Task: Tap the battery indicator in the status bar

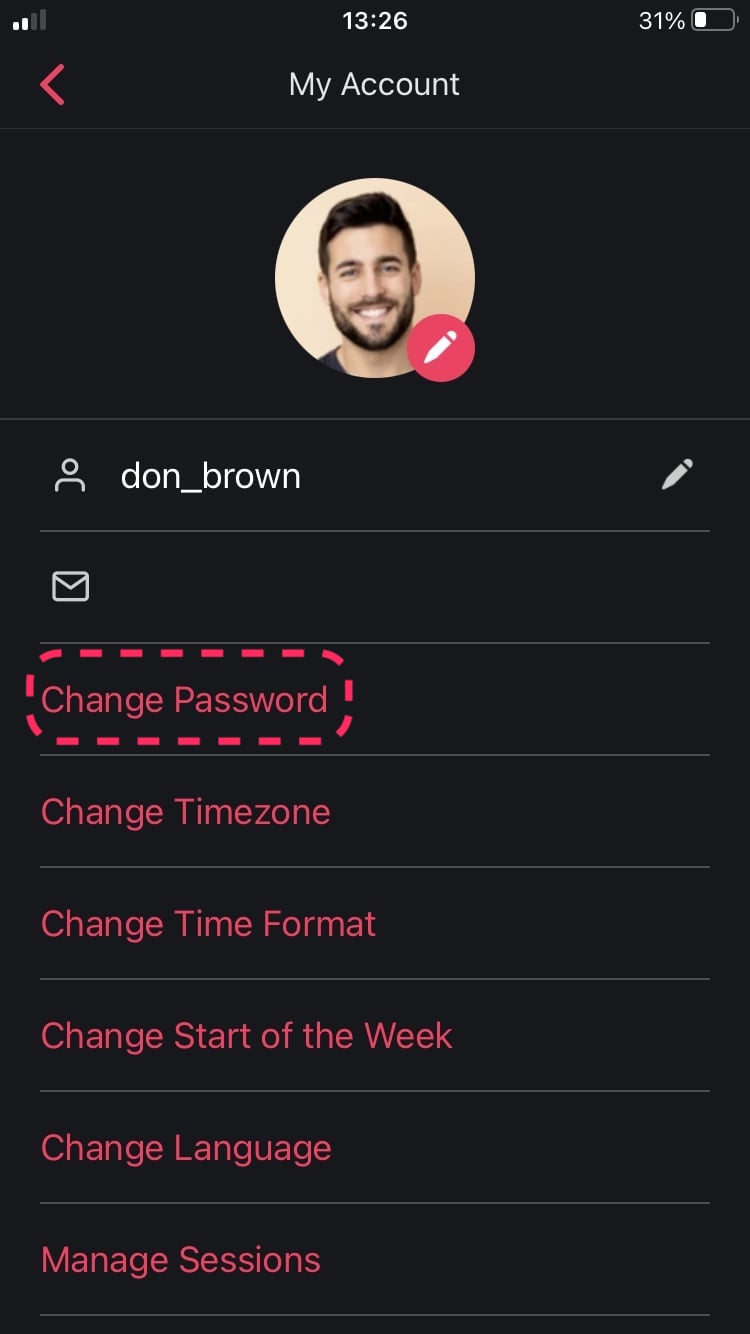Action: pos(716,18)
